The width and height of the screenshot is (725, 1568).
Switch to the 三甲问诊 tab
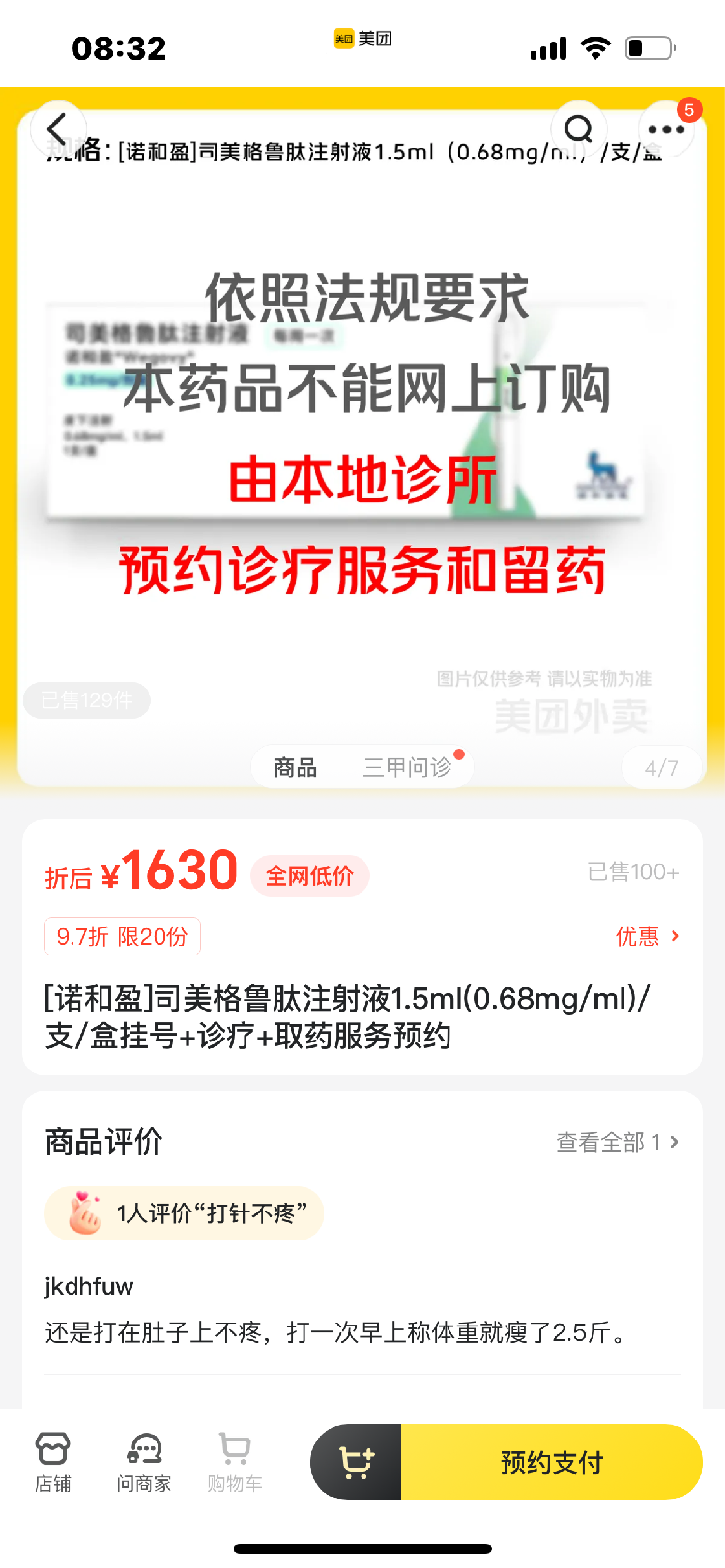click(407, 768)
